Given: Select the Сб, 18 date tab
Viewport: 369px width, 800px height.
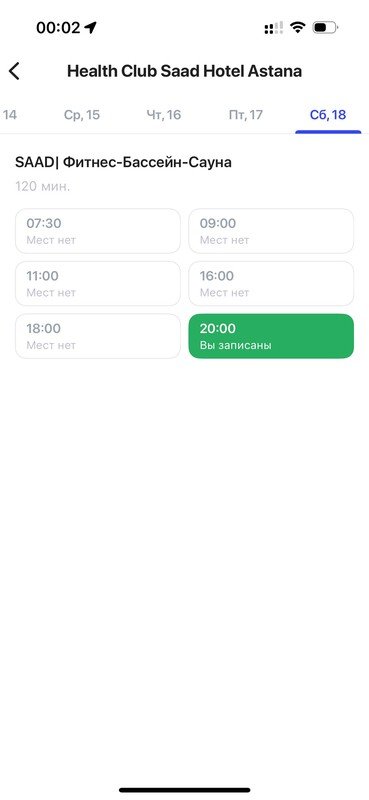Looking at the screenshot, I should pyautogui.click(x=328, y=114).
